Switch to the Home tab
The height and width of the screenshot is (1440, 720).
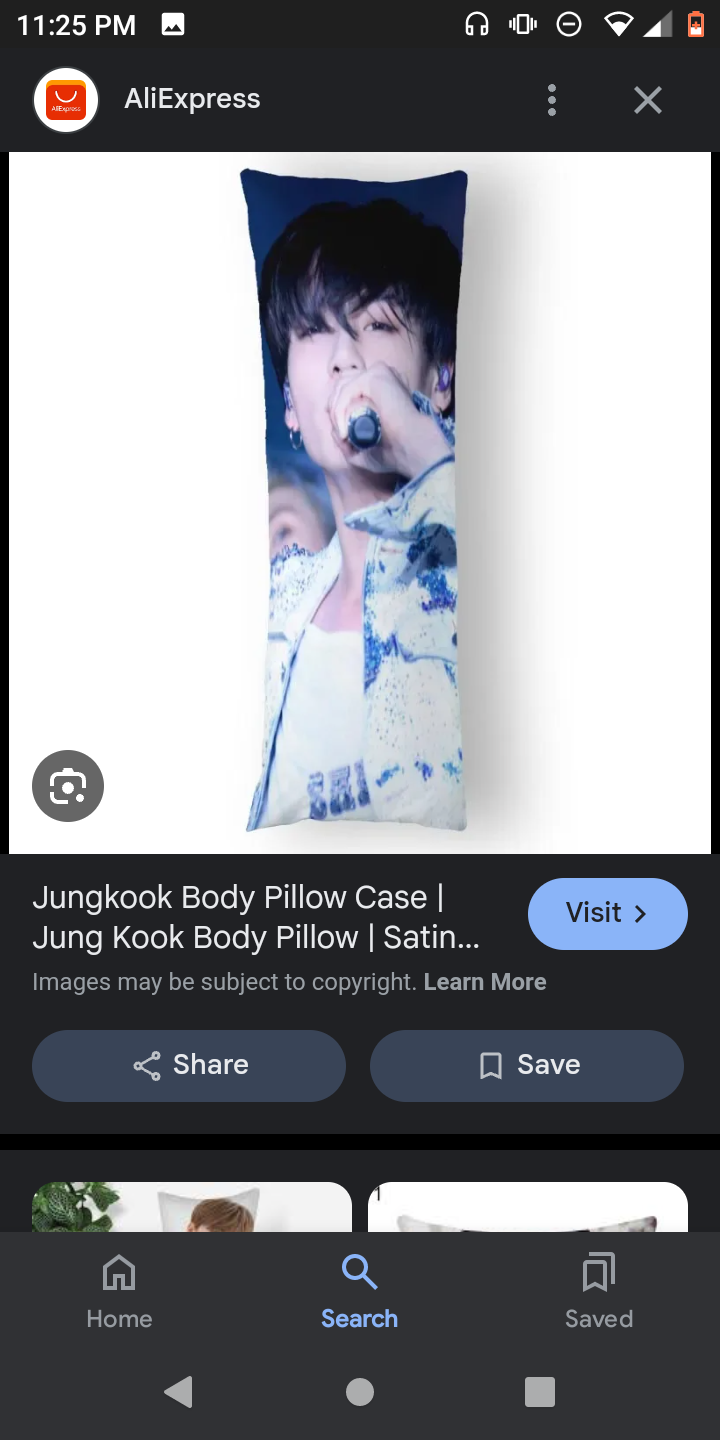(119, 1292)
